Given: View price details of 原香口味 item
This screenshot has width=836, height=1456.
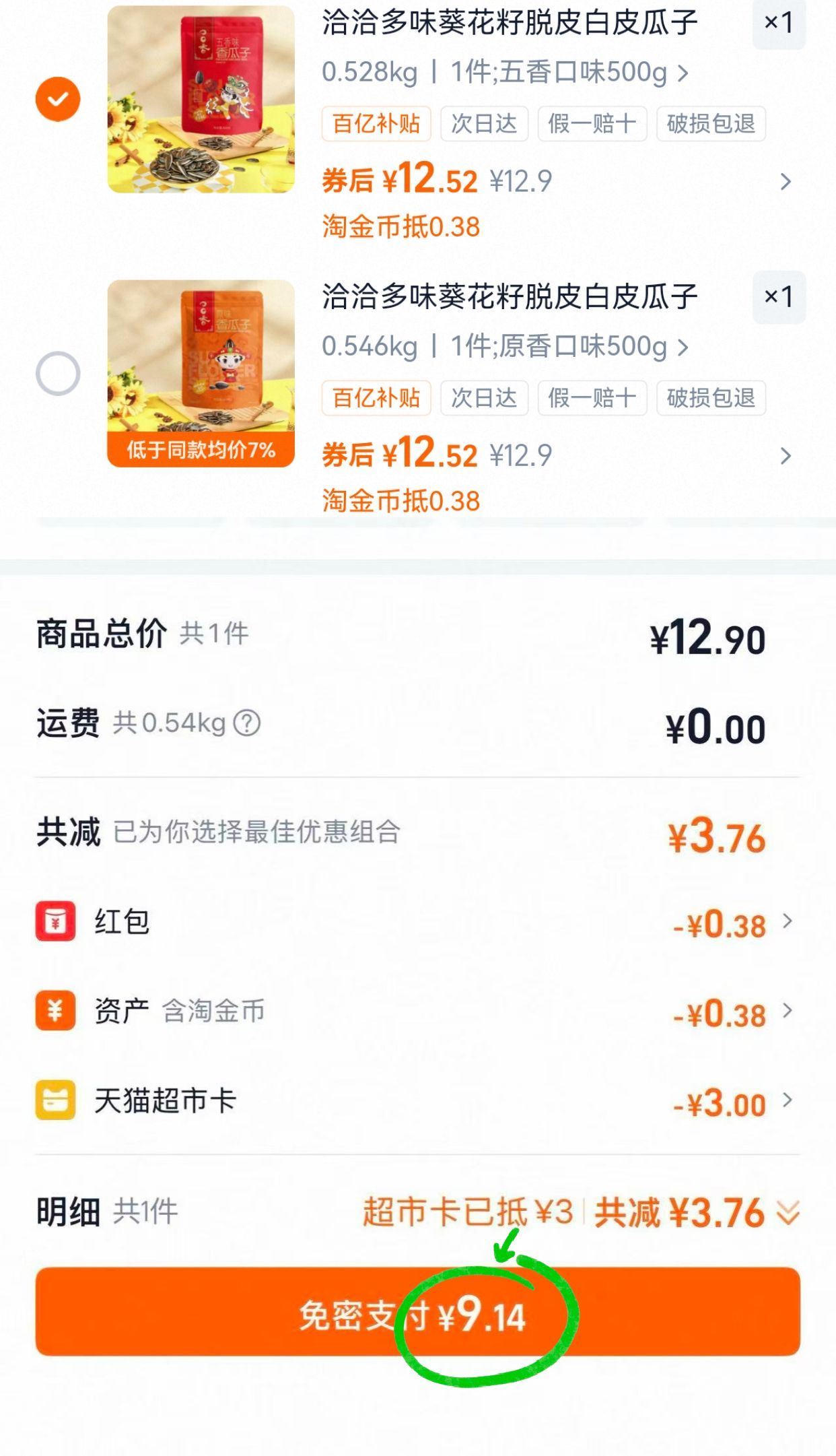Looking at the screenshot, I should 785,456.
